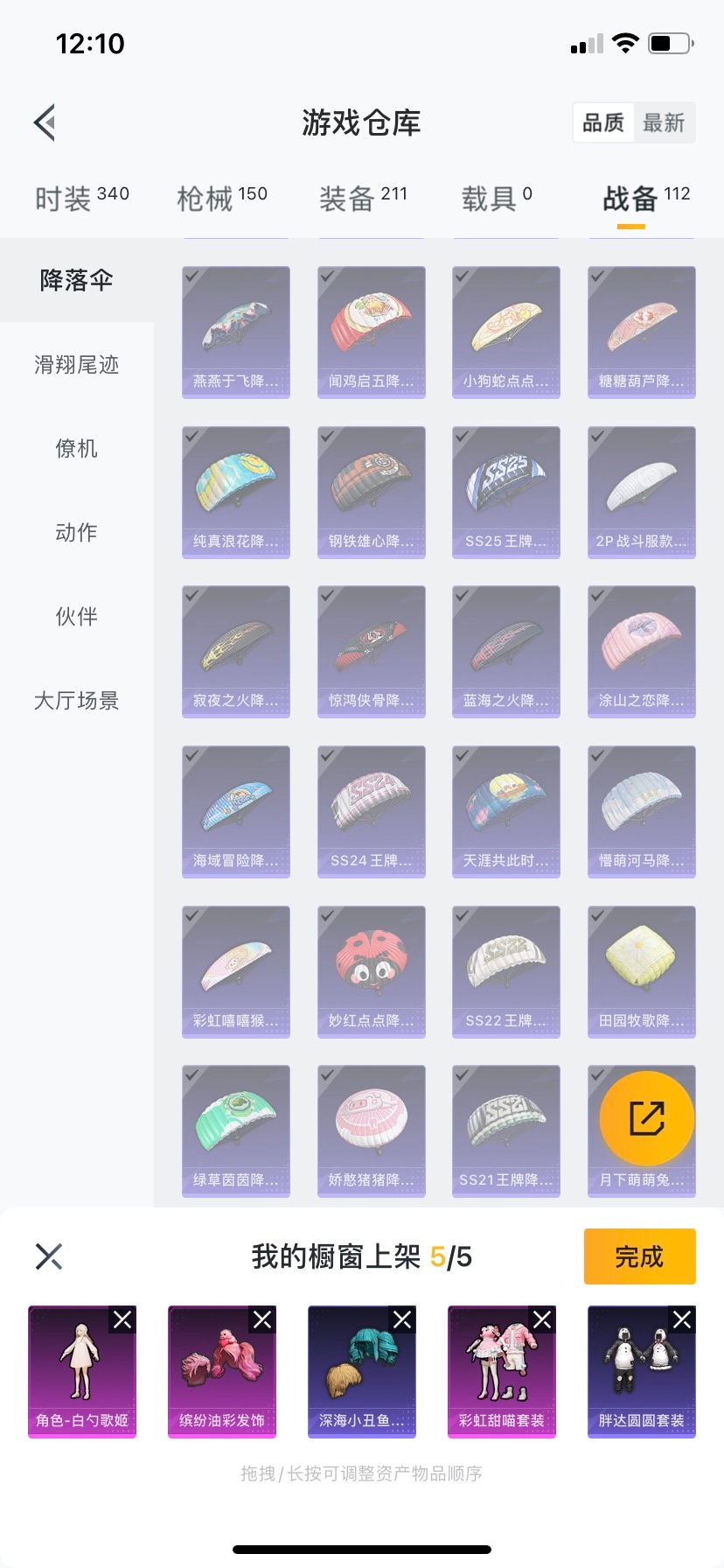Remove 角色-白勺歌姬 from the showcase
The image size is (724, 1568).
[x=122, y=1319]
